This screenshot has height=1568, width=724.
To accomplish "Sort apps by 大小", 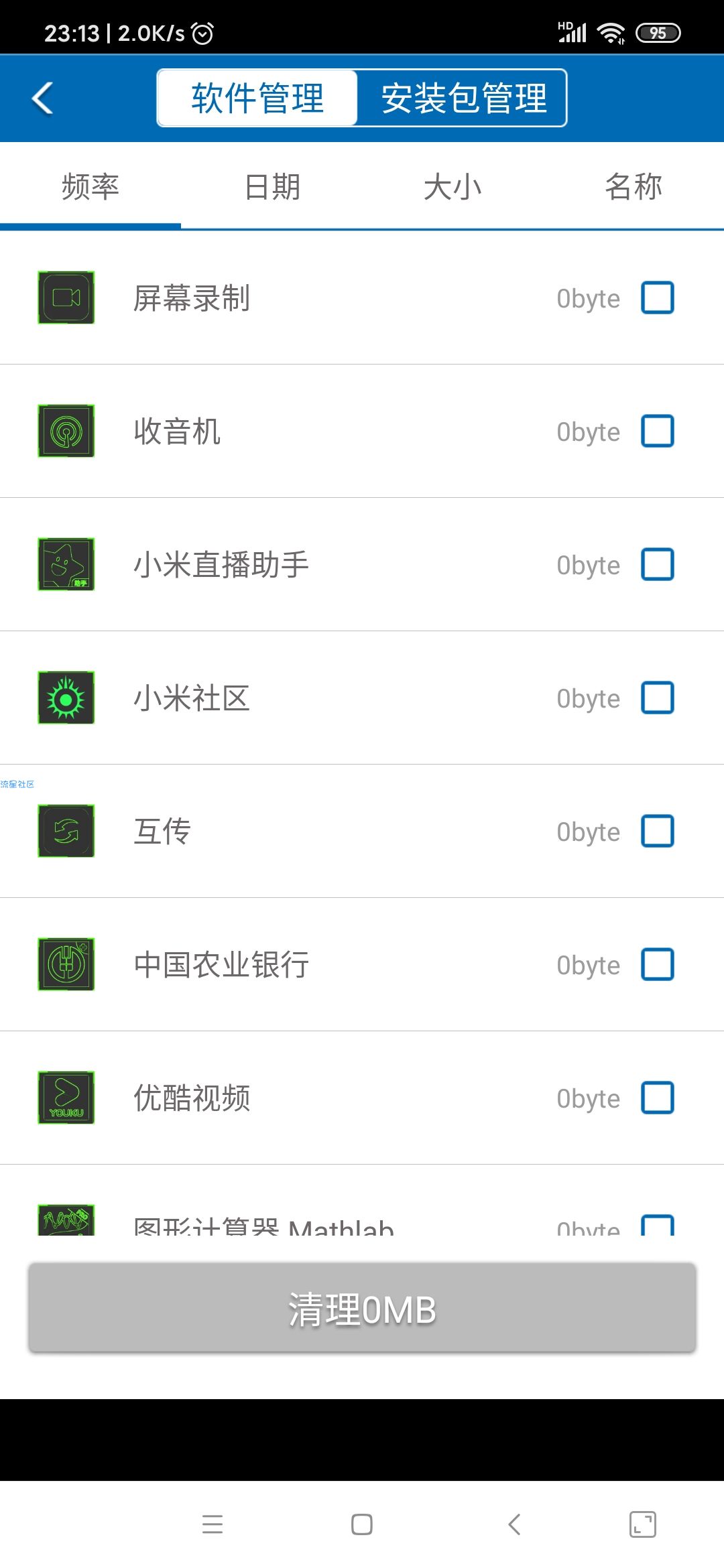I will pyautogui.click(x=452, y=187).
